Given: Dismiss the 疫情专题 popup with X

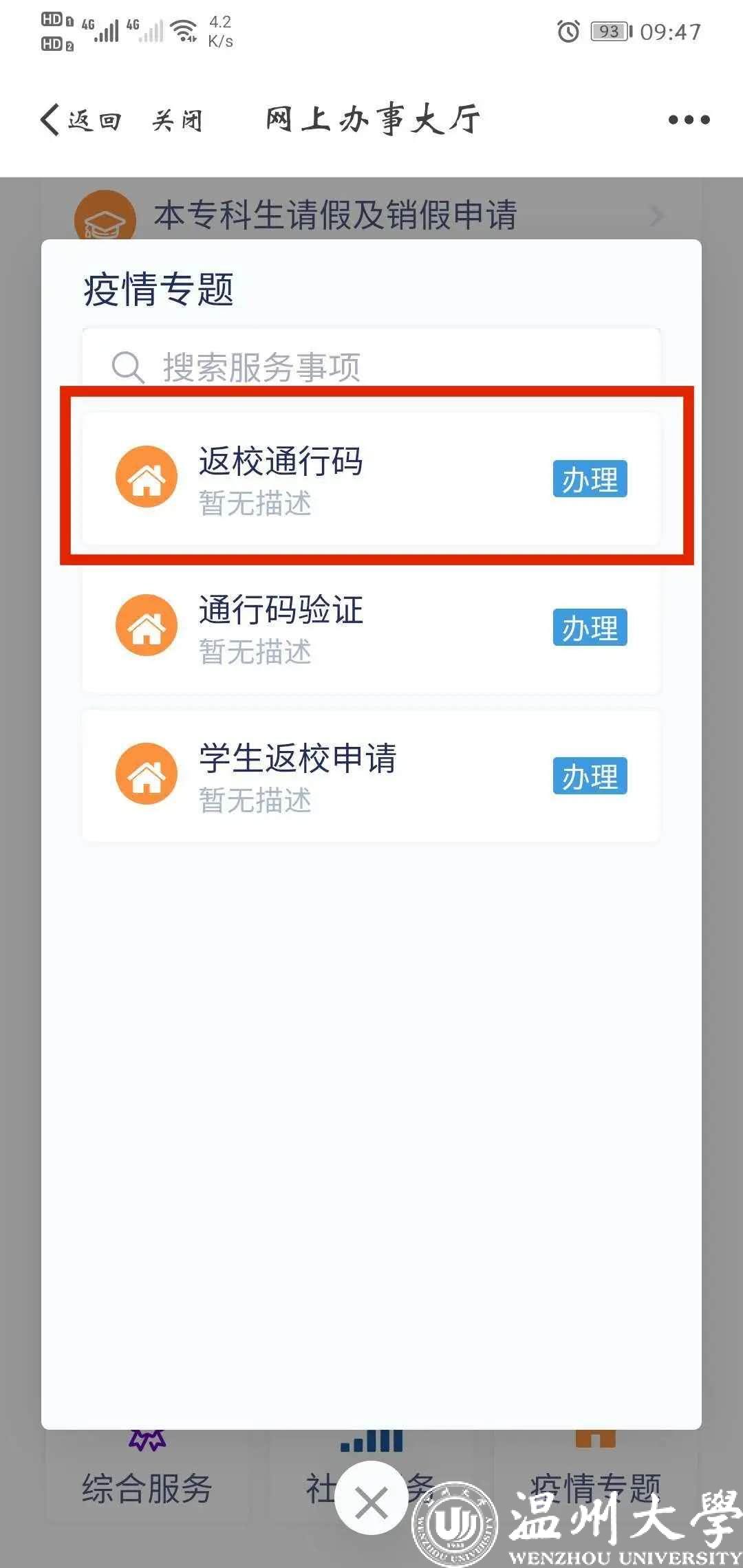Looking at the screenshot, I should pyautogui.click(x=371, y=1503).
